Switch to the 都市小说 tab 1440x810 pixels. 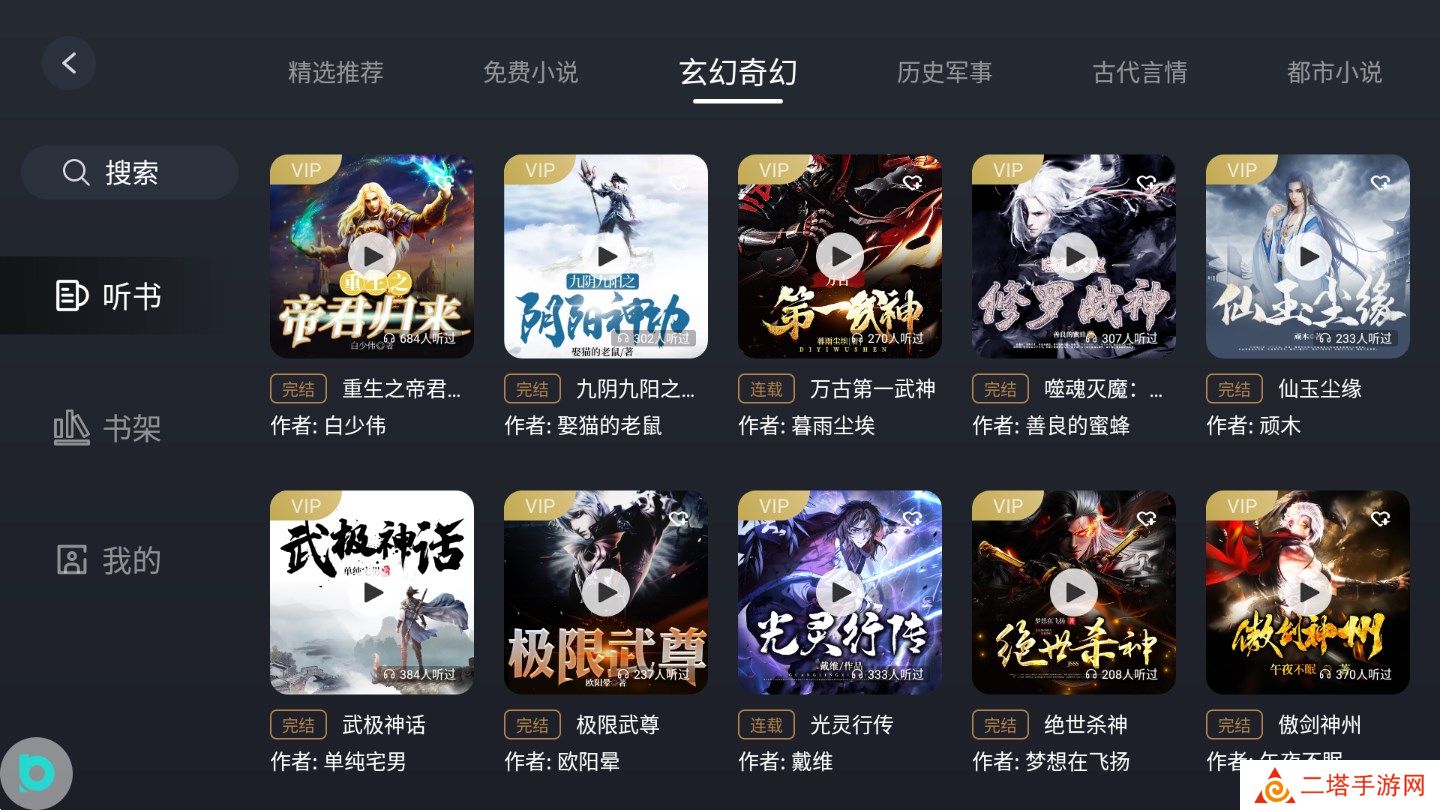(x=1334, y=72)
